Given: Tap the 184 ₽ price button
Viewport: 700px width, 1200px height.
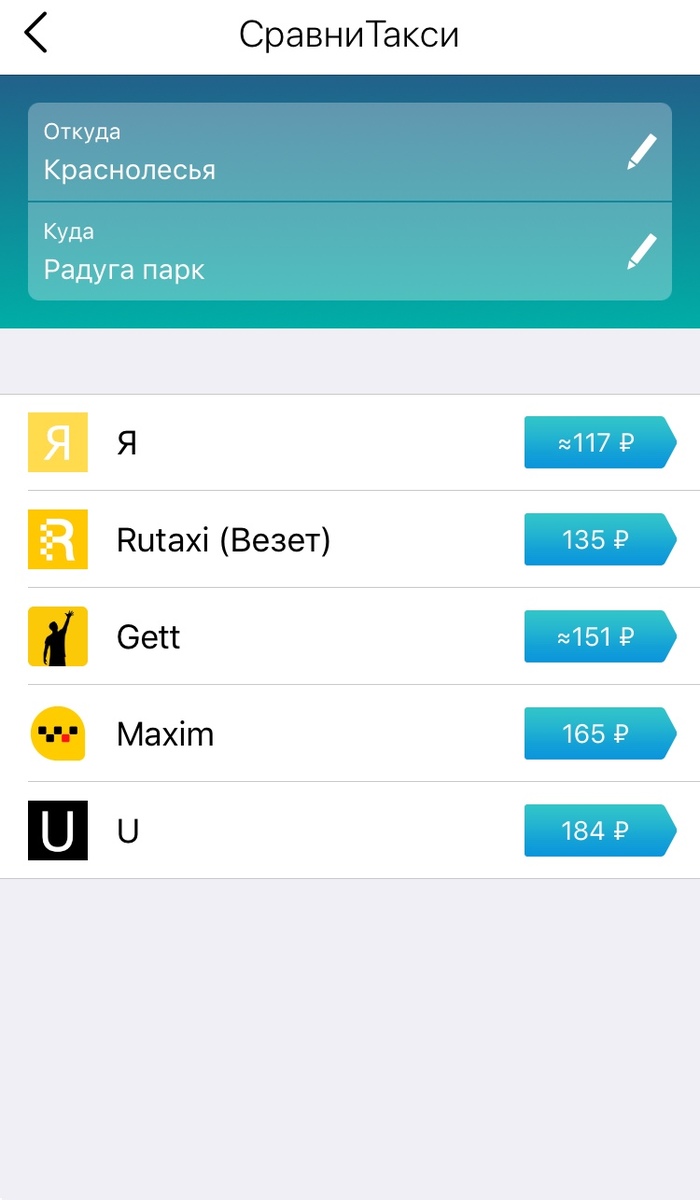Looking at the screenshot, I should click(x=598, y=831).
